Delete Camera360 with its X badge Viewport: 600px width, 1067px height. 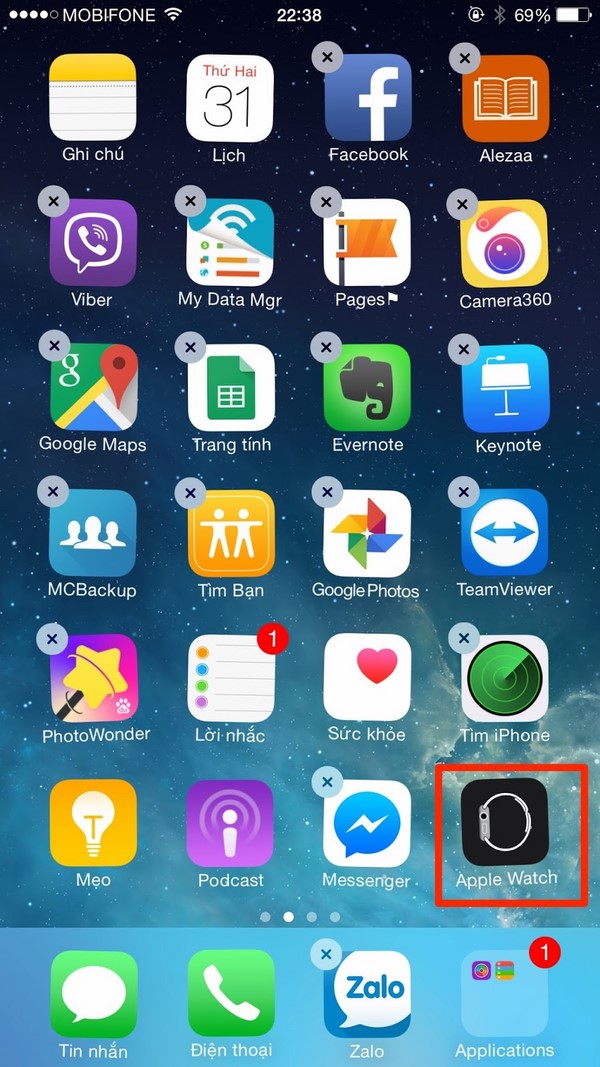tap(463, 205)
